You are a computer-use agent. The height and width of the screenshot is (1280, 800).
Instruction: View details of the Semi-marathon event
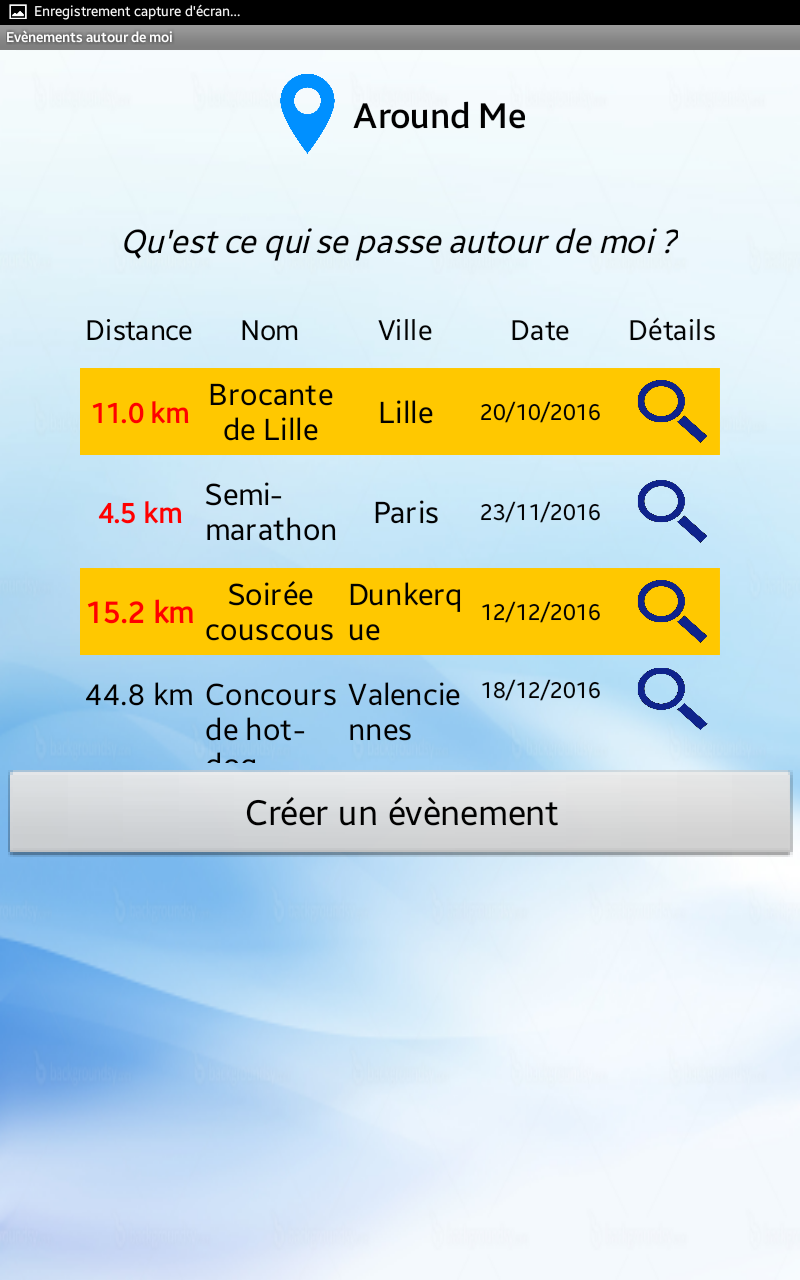[672, 511]
